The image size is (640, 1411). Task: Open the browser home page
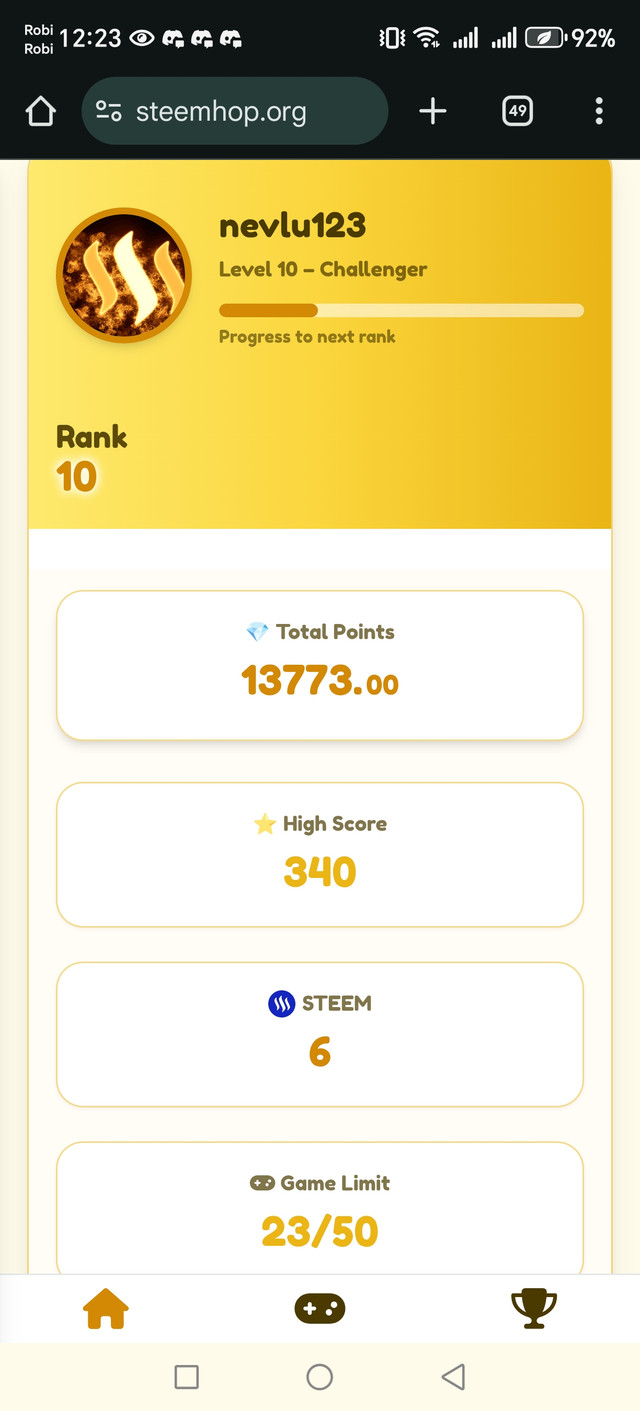click(40, 111)
